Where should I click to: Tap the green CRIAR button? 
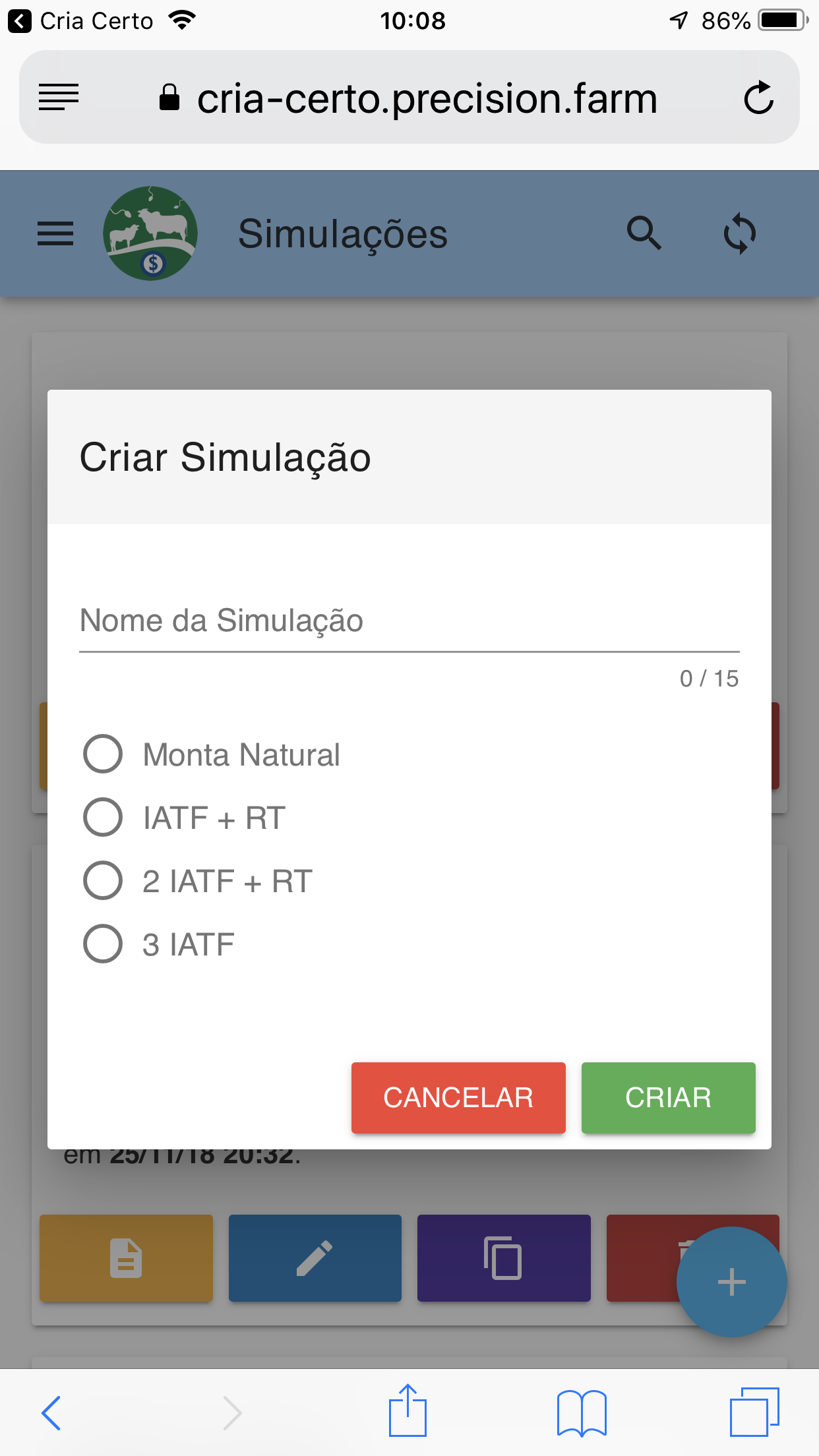point(668,1098)
